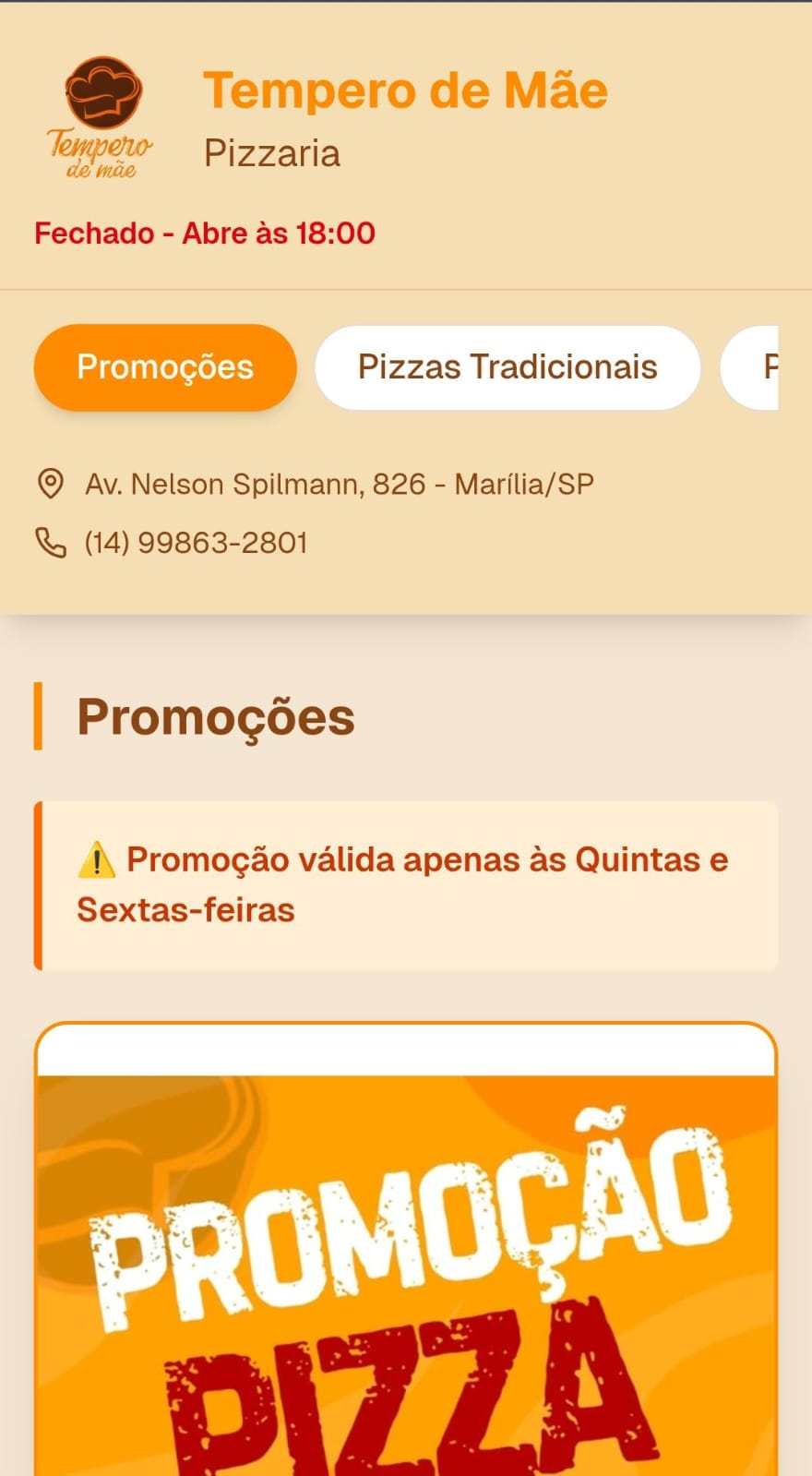This screenshot has width=812, height=1476.
Task: Tap the chef hat inside the logo circle
Action: [103, 90]
